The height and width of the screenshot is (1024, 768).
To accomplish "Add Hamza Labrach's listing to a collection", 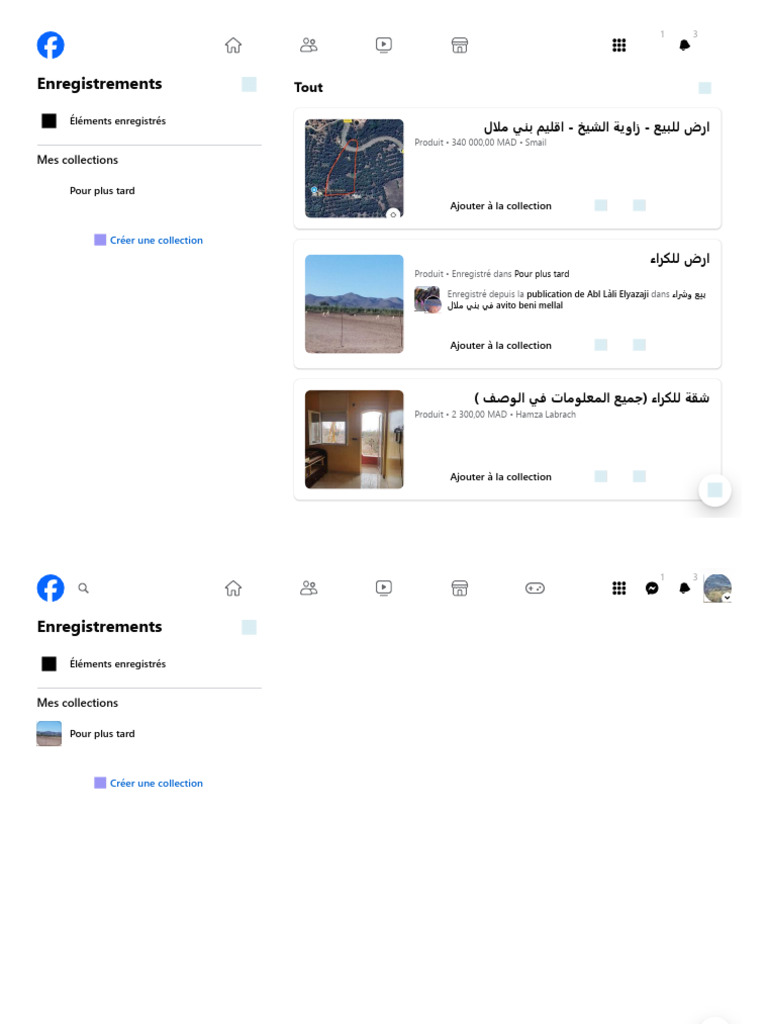I will pos(500,477).
